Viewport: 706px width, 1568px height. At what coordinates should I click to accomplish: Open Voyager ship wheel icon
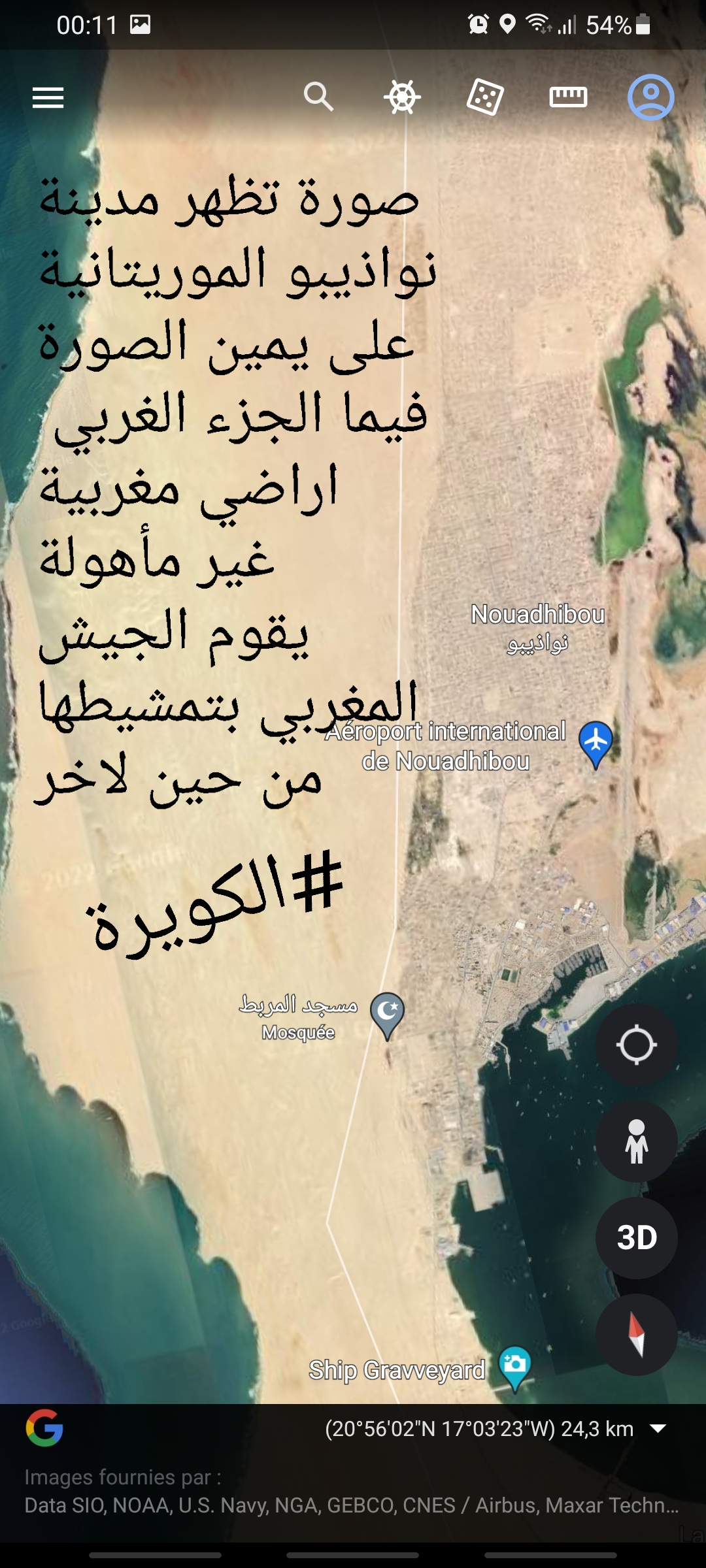pyautogui.click(x=402, y=97)
